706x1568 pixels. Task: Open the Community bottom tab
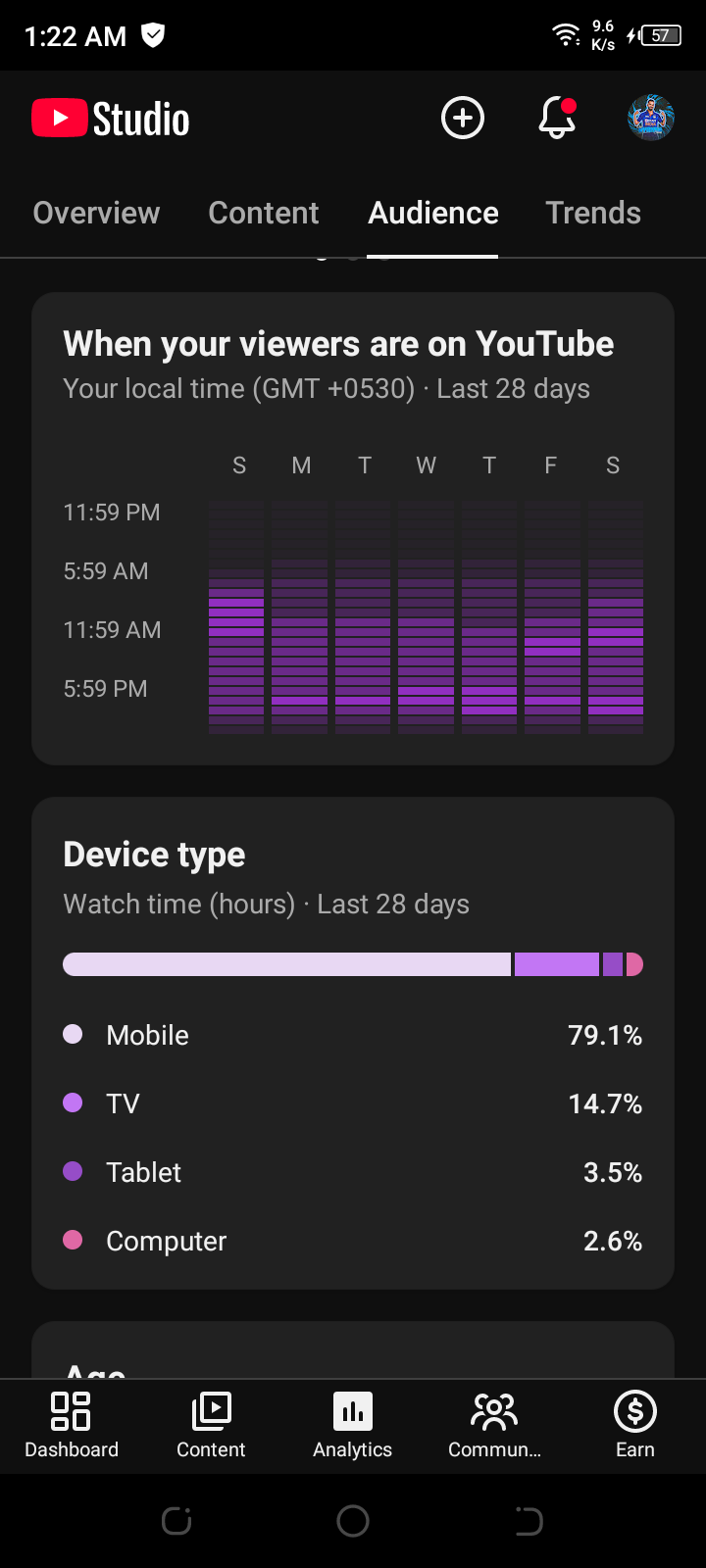pos(494,1426)
